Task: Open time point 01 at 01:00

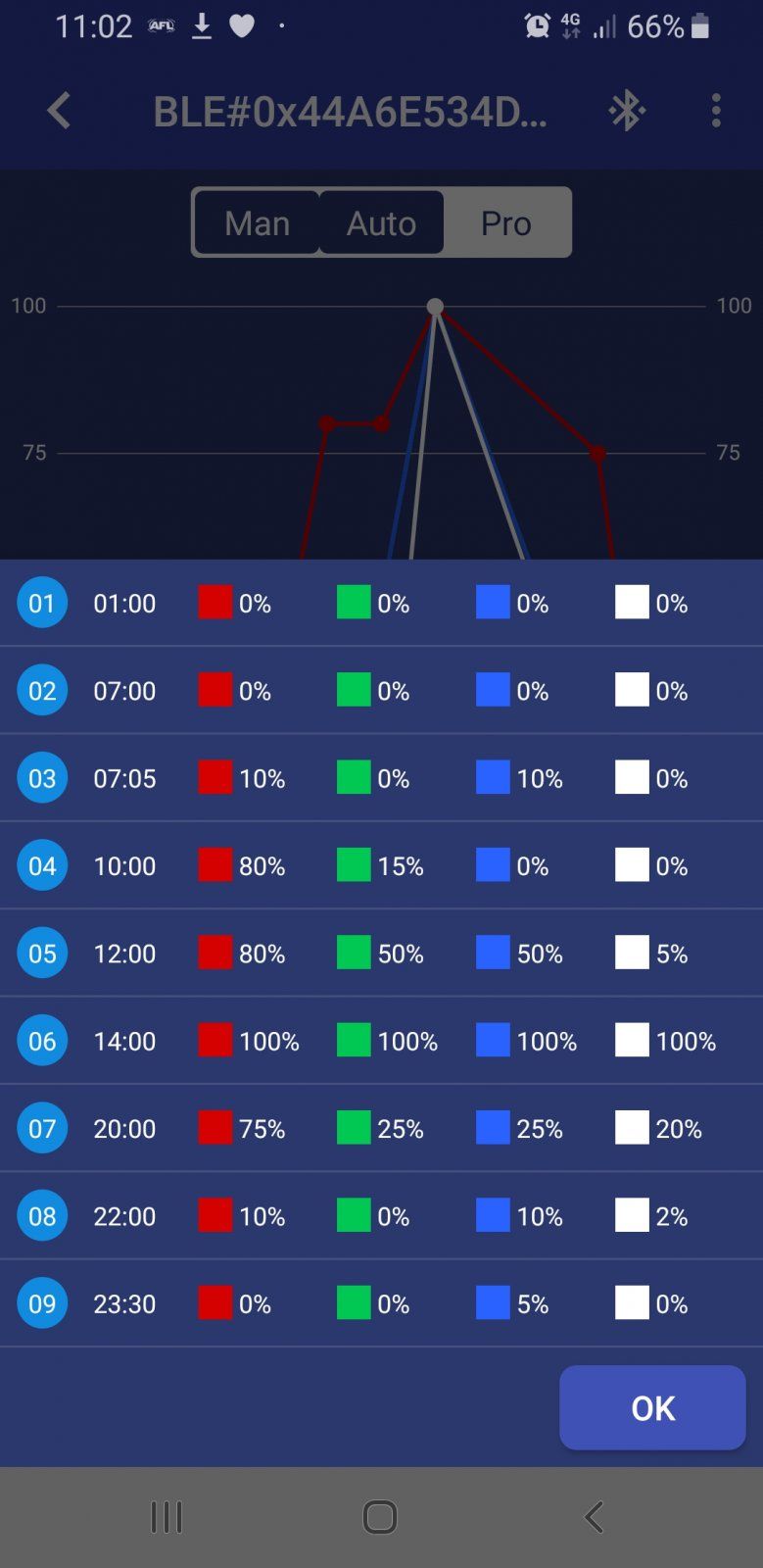Action: [x=42, y=603]
